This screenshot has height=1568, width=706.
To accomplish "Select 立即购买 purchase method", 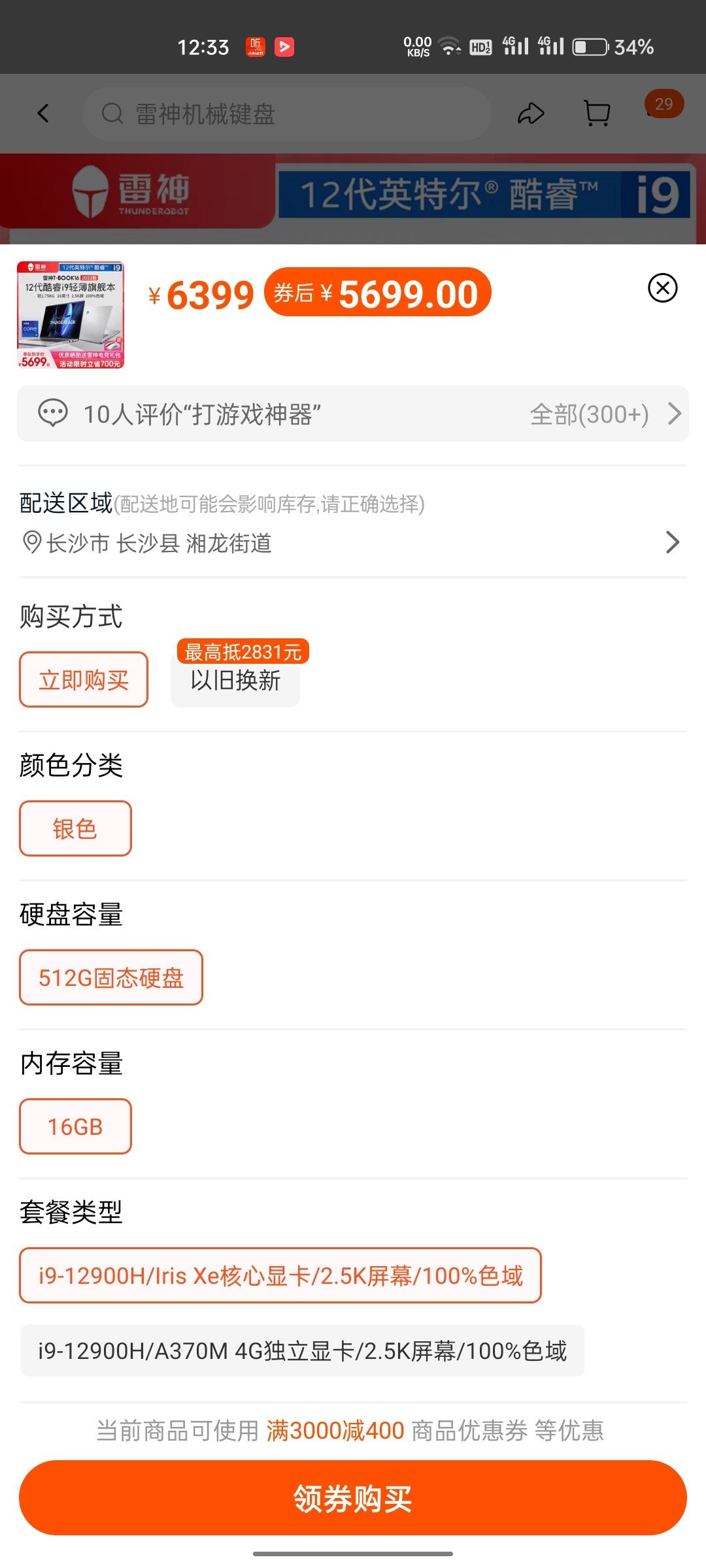I will (84, 679).
